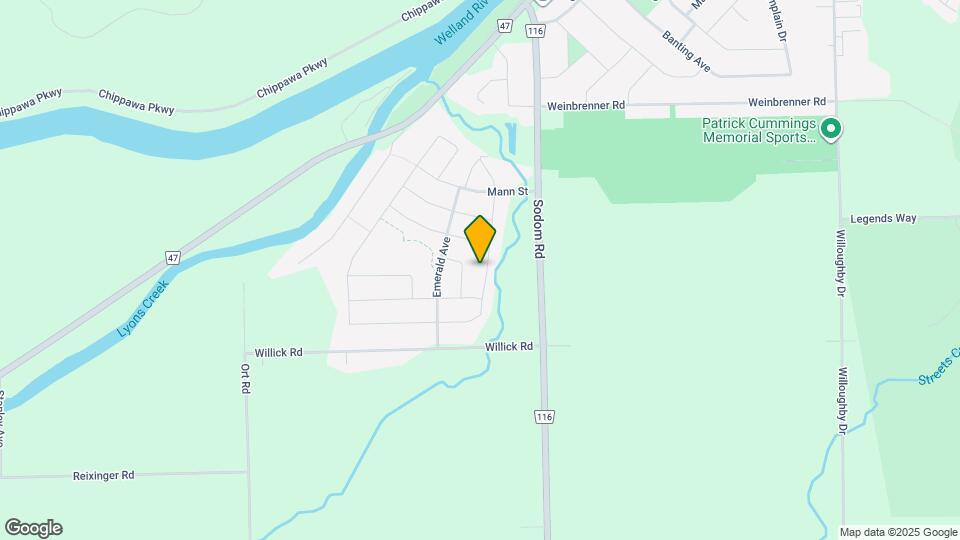Tap the orange location marker pin

481,239
